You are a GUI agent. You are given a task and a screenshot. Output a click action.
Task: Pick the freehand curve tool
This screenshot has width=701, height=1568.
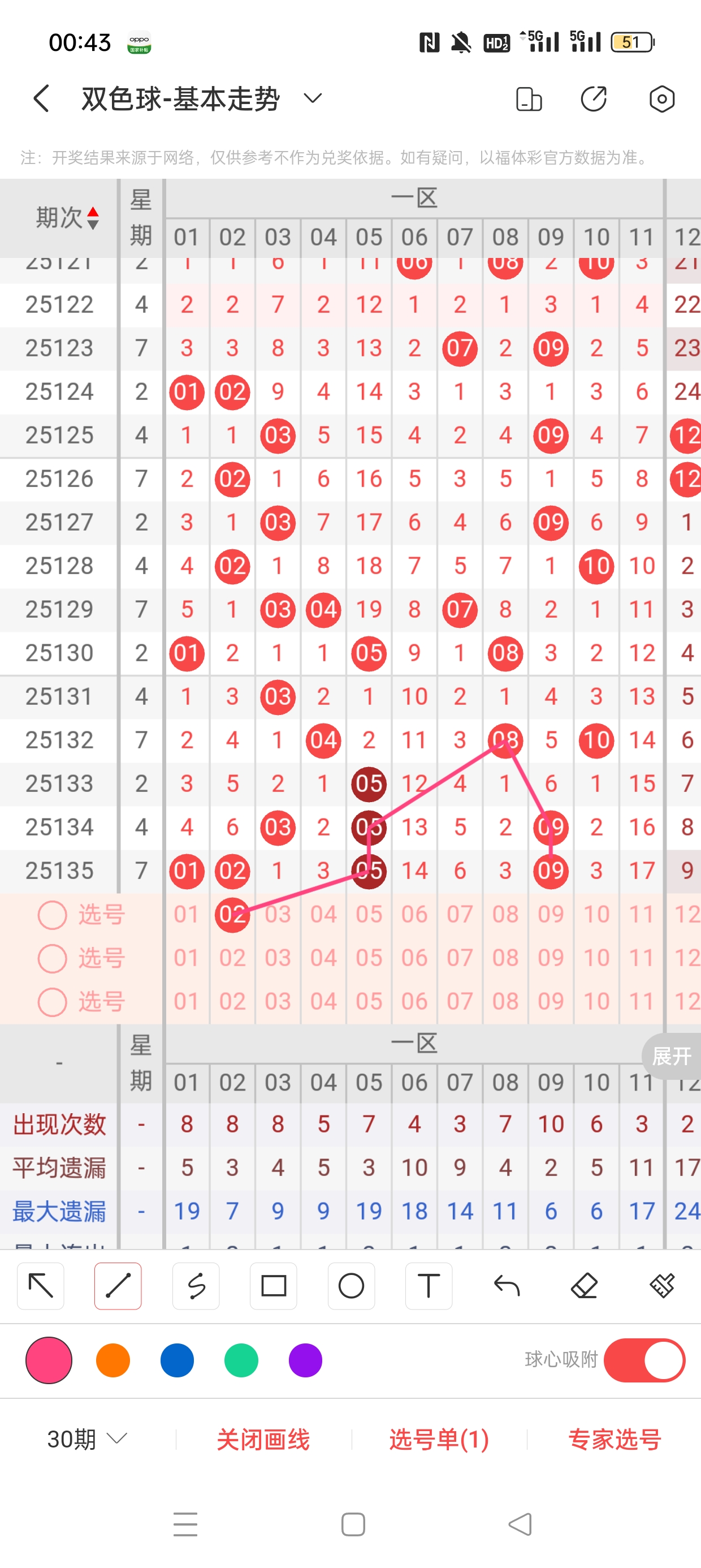(x=196, y=1286)
